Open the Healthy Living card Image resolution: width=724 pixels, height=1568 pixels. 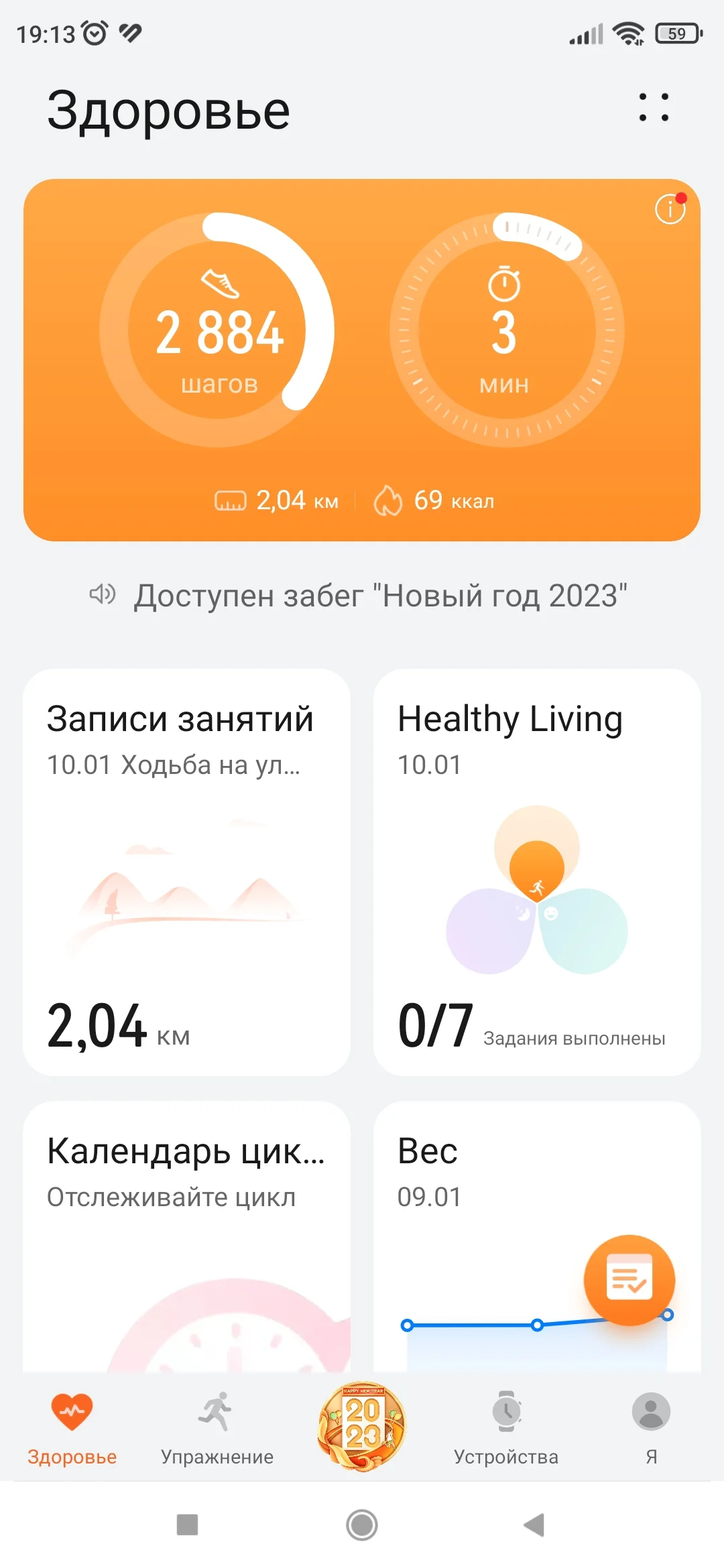(537, 871)
